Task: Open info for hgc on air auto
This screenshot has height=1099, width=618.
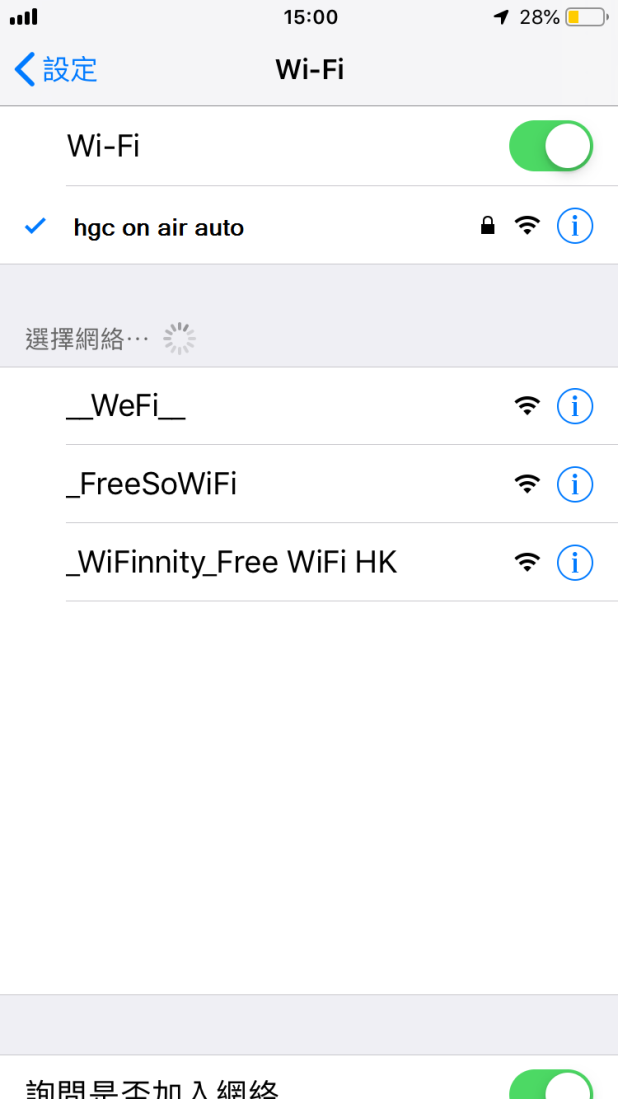Action: click(575, 227)
